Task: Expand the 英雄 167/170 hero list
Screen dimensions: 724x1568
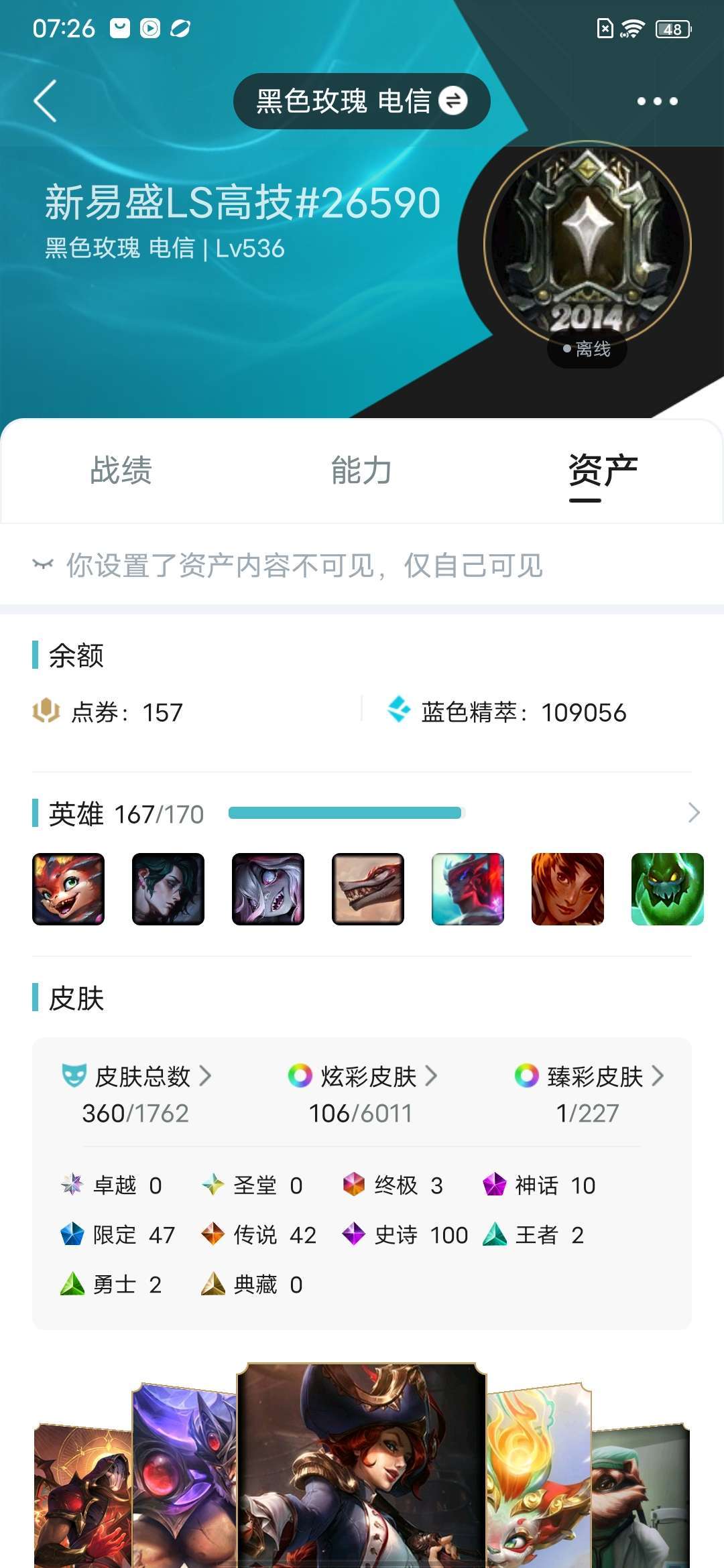Action: coord(694,813)
